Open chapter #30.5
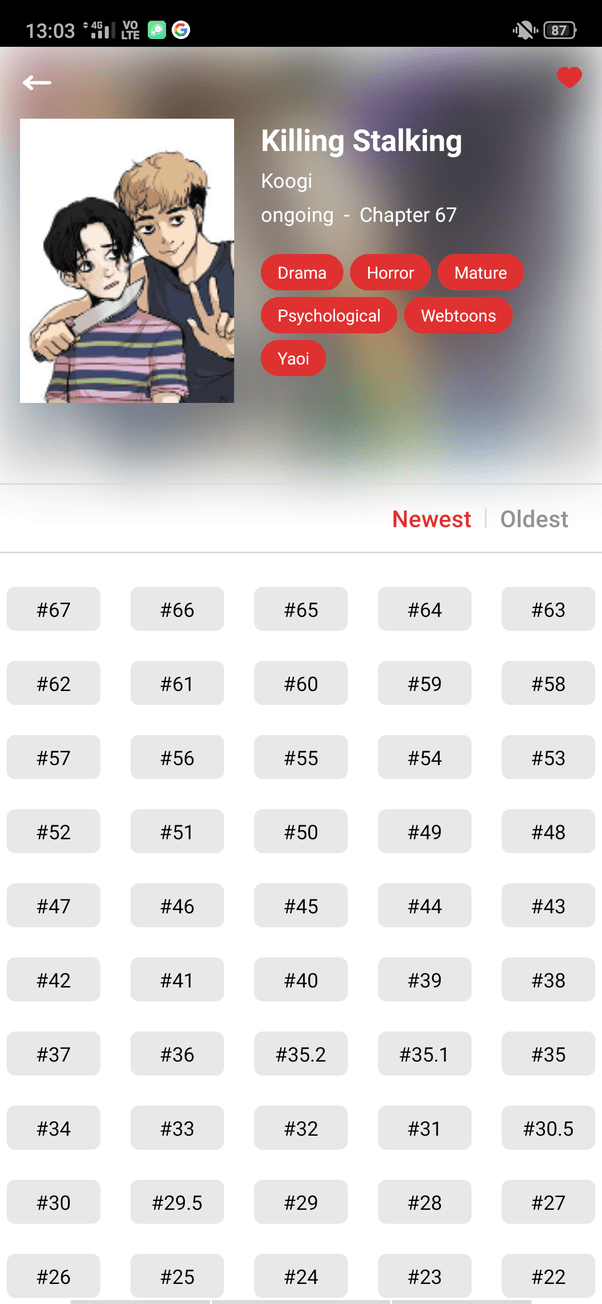602x1304 pixels. pos(548,1128)
